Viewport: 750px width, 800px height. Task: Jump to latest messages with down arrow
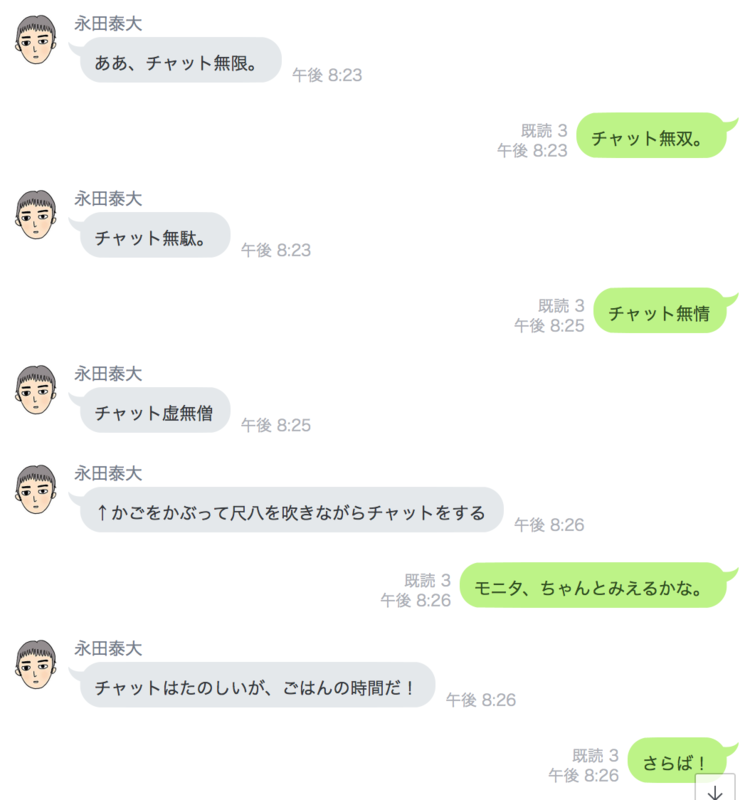tap(715, 789)
